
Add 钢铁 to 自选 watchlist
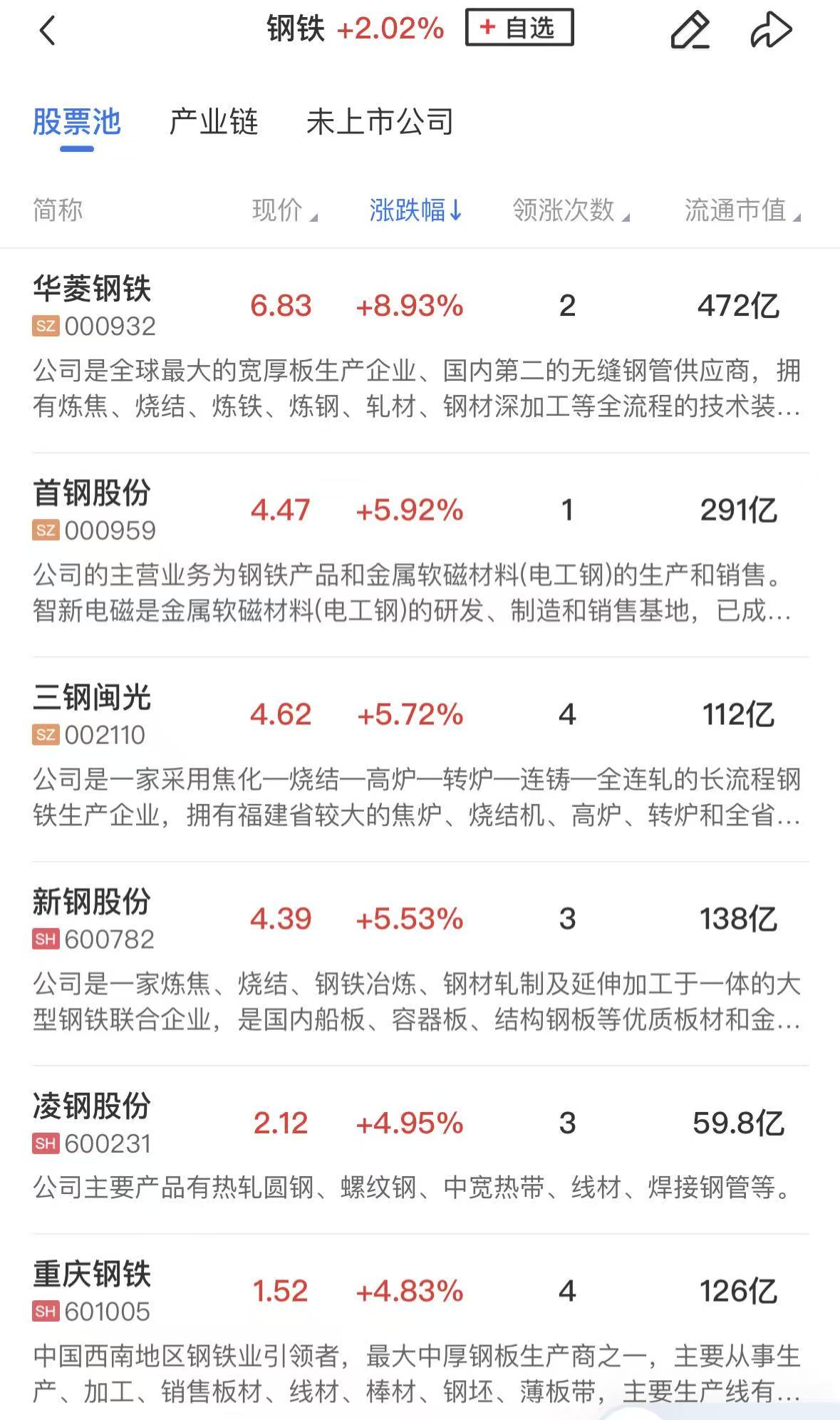(519, 29)
